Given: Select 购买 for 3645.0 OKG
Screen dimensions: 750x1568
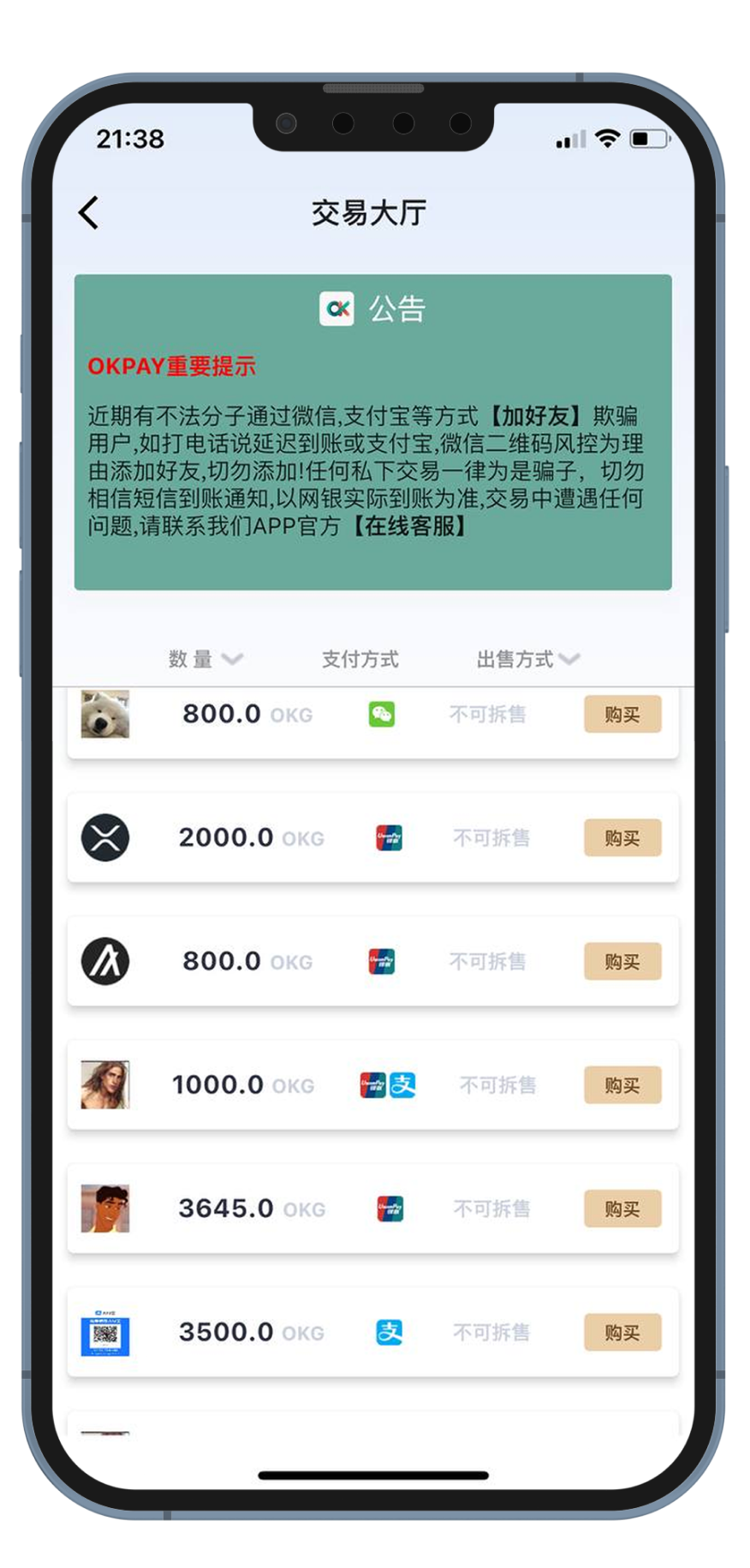Looking at the screenshot, I should 622,1209.
